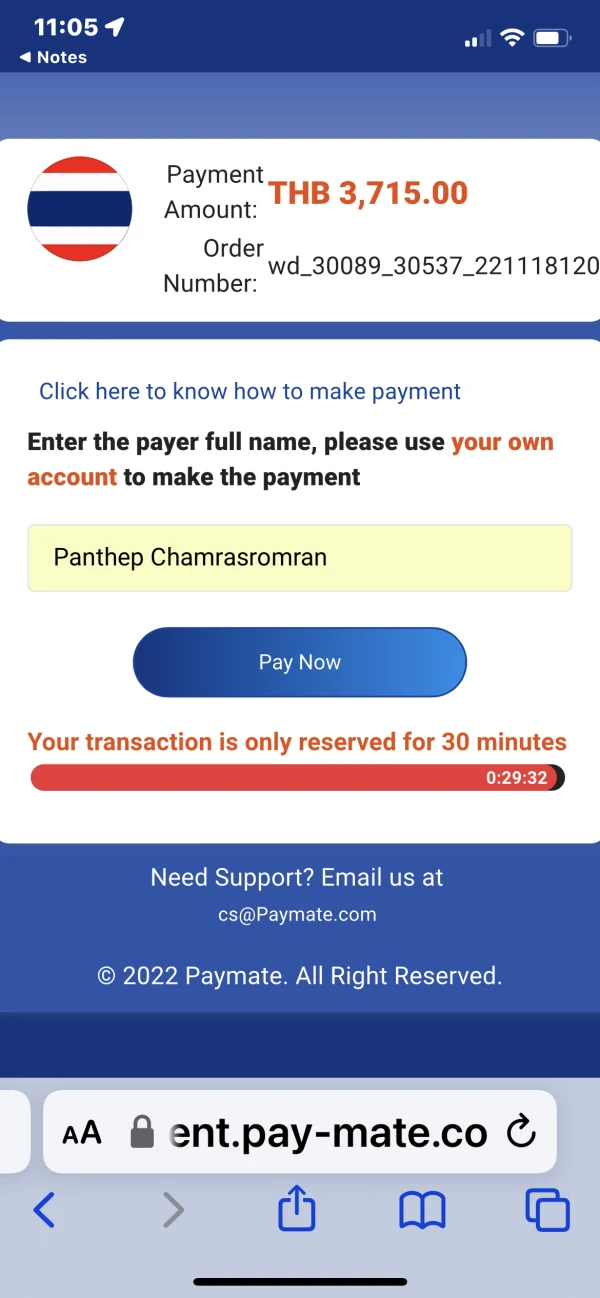Open the Safari AA reader options

[82, 1132]
